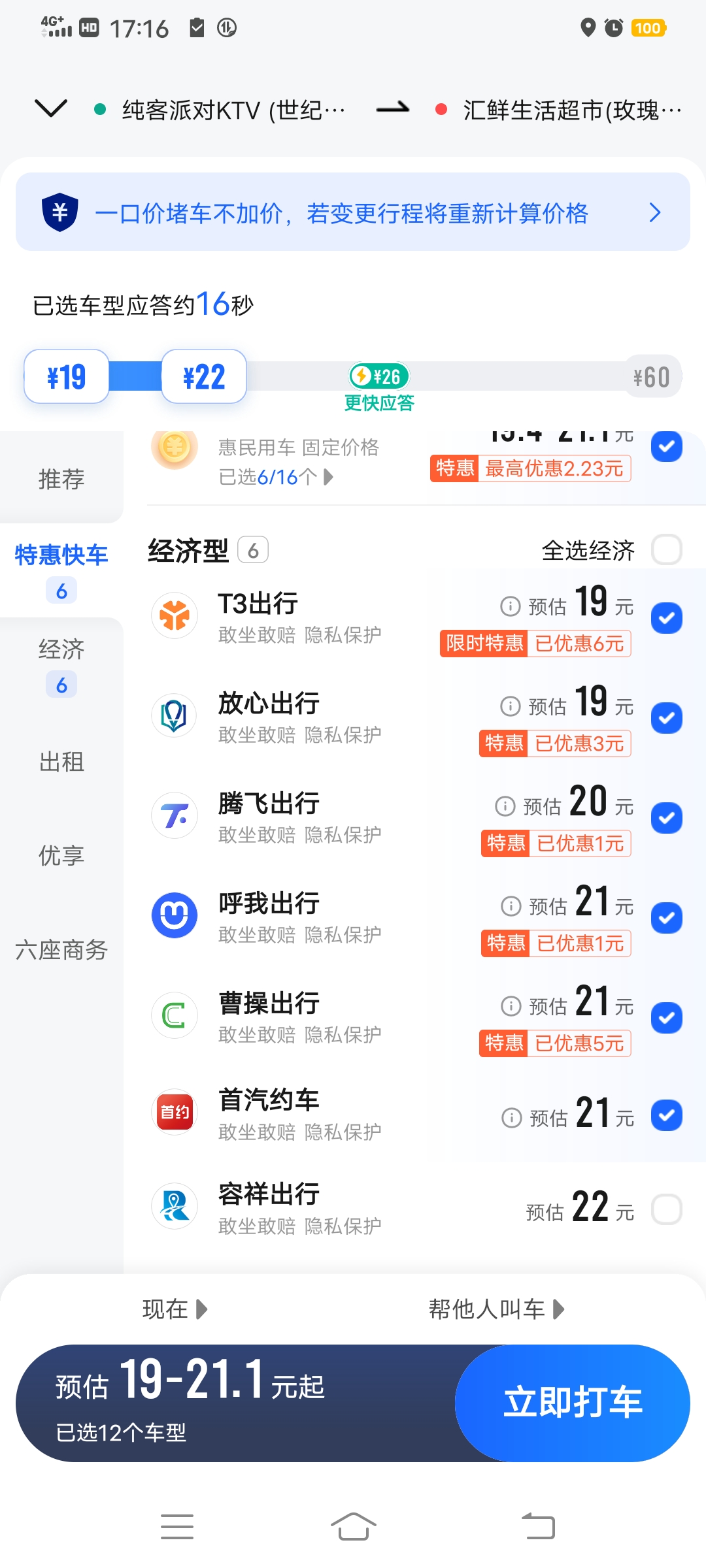Show price info for 首汽约车 estimate

511,1118
